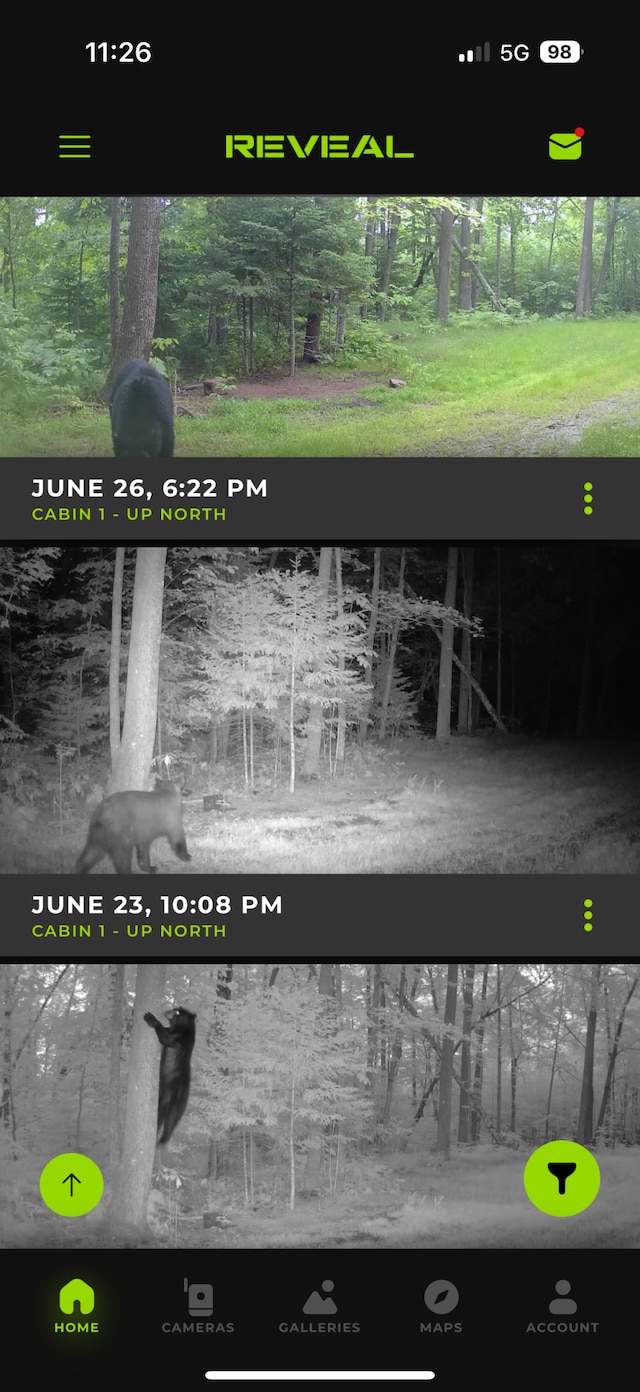Open options for June 26, 6:22 PM photo
The width and height of the screenshot is (640, 1392).
point(588,499)
